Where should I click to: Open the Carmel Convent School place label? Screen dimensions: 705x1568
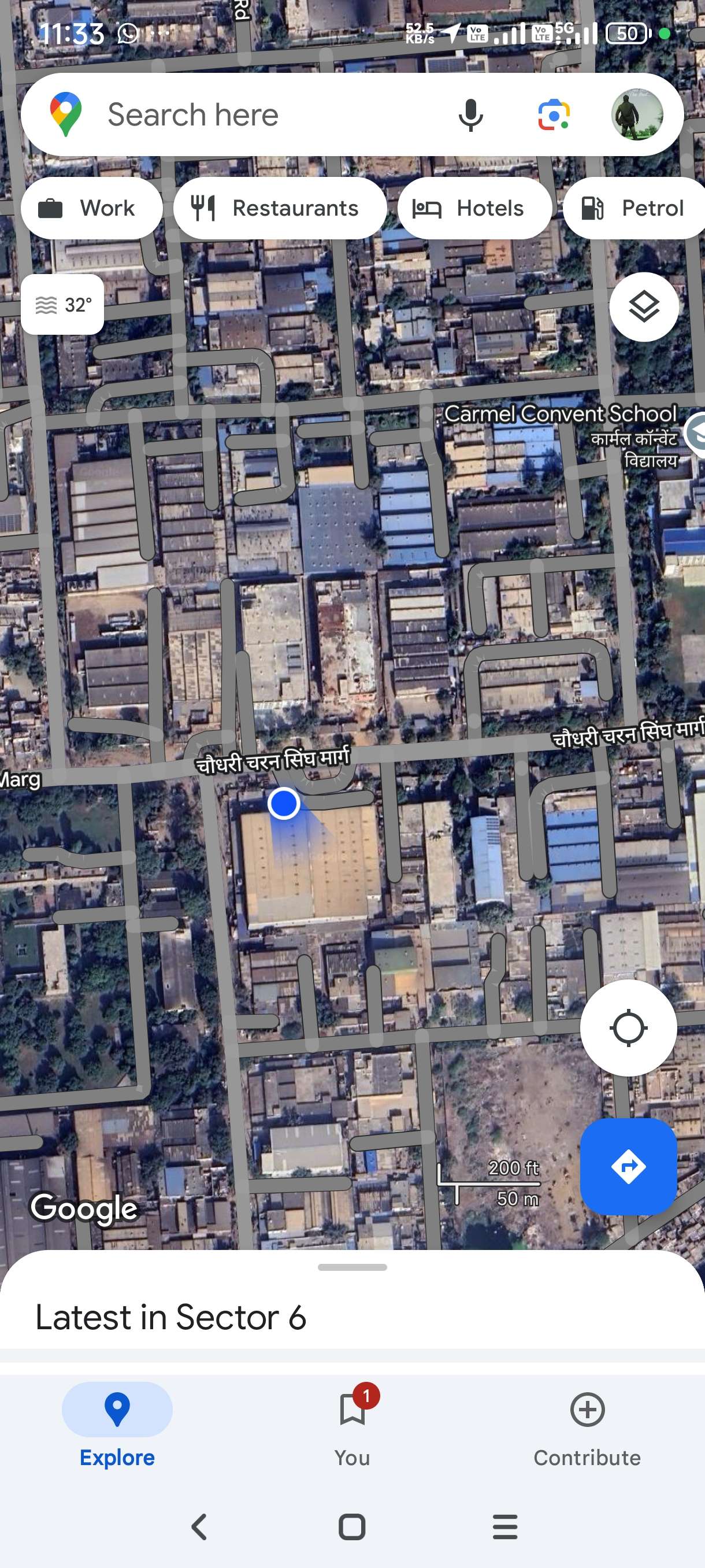tap(559, 414)
